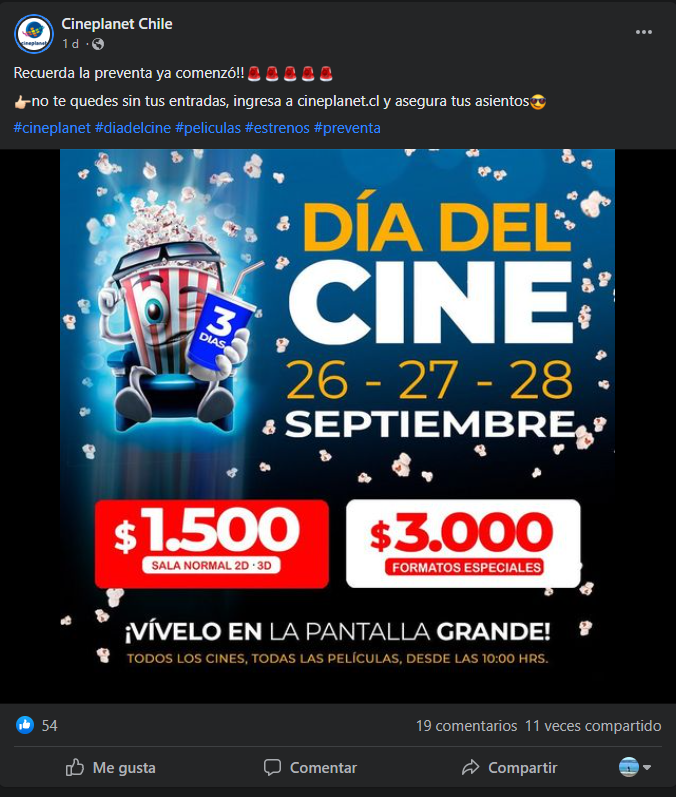Open the post's three-dot options menu
The image size is (676, 797).
pos(644,32)
